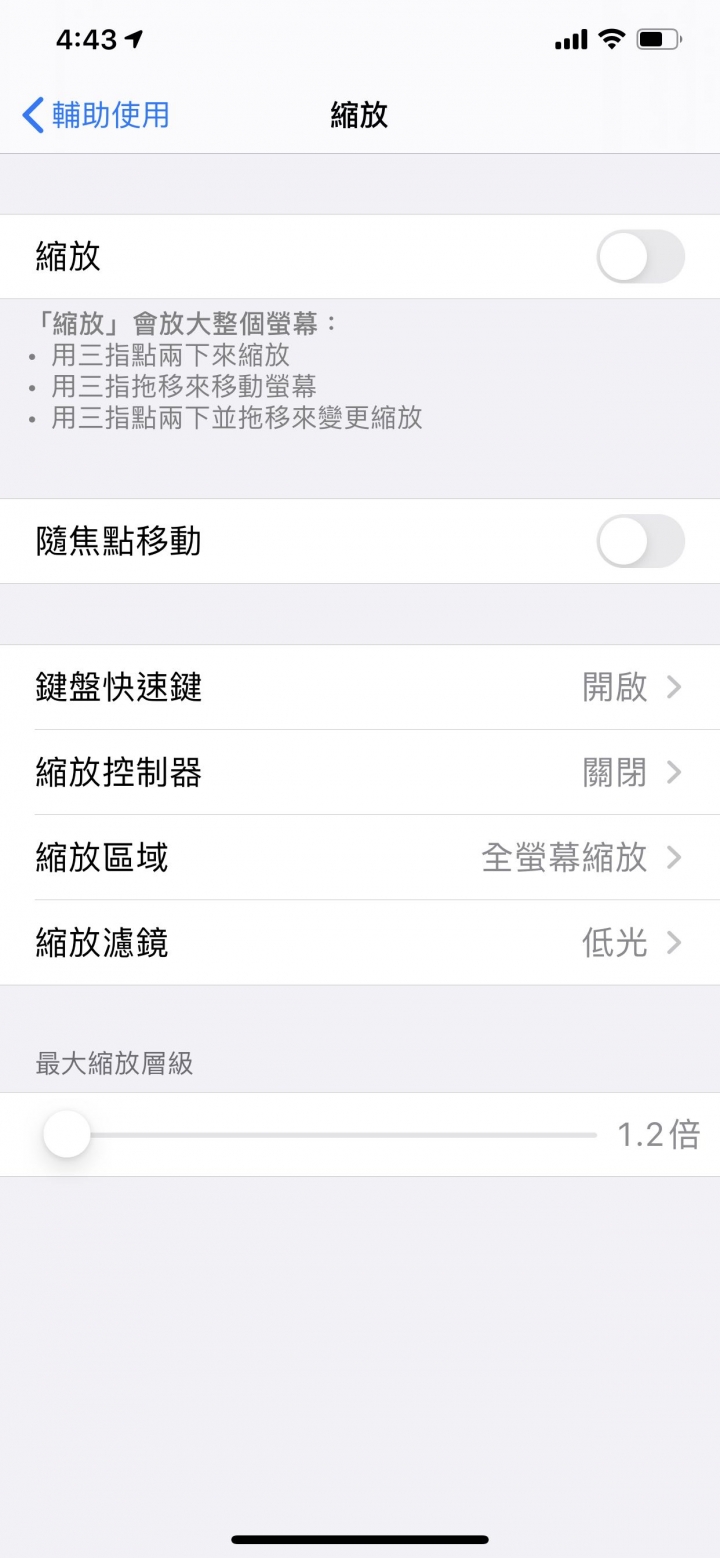Choose a 縮放區域 setting
The height and width of the screenshot is (1558, 720).
click(360, 857)
